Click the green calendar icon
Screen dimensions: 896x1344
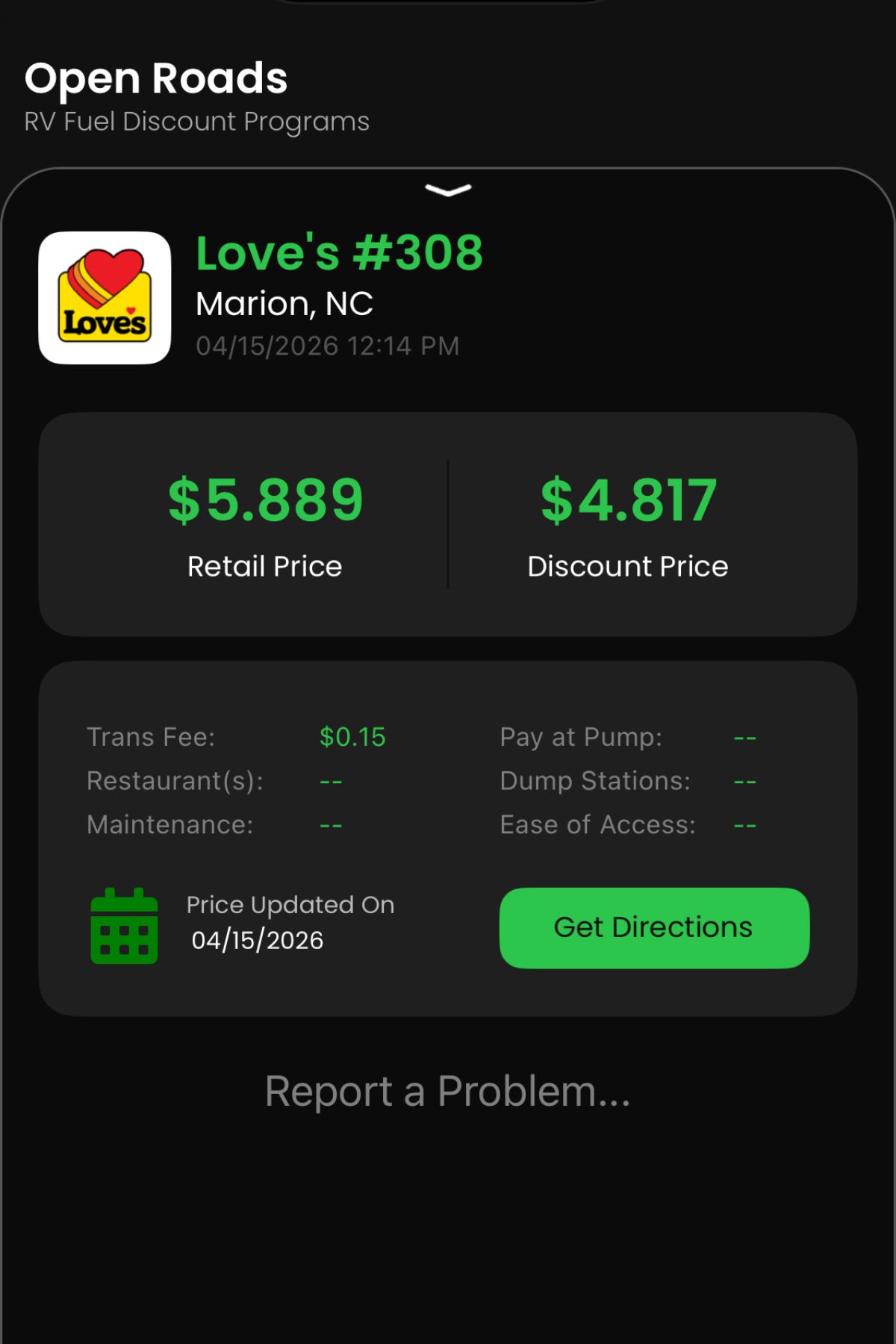(124, 926)
